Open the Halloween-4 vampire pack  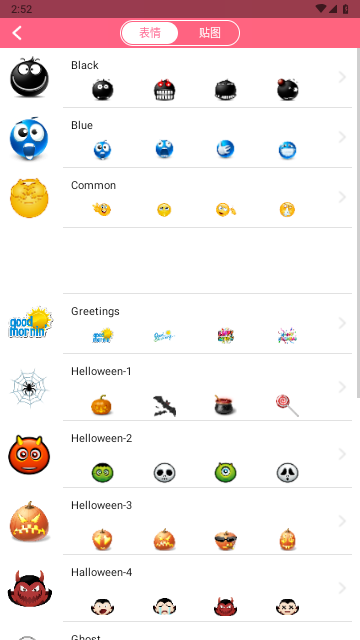coord(180,589)
